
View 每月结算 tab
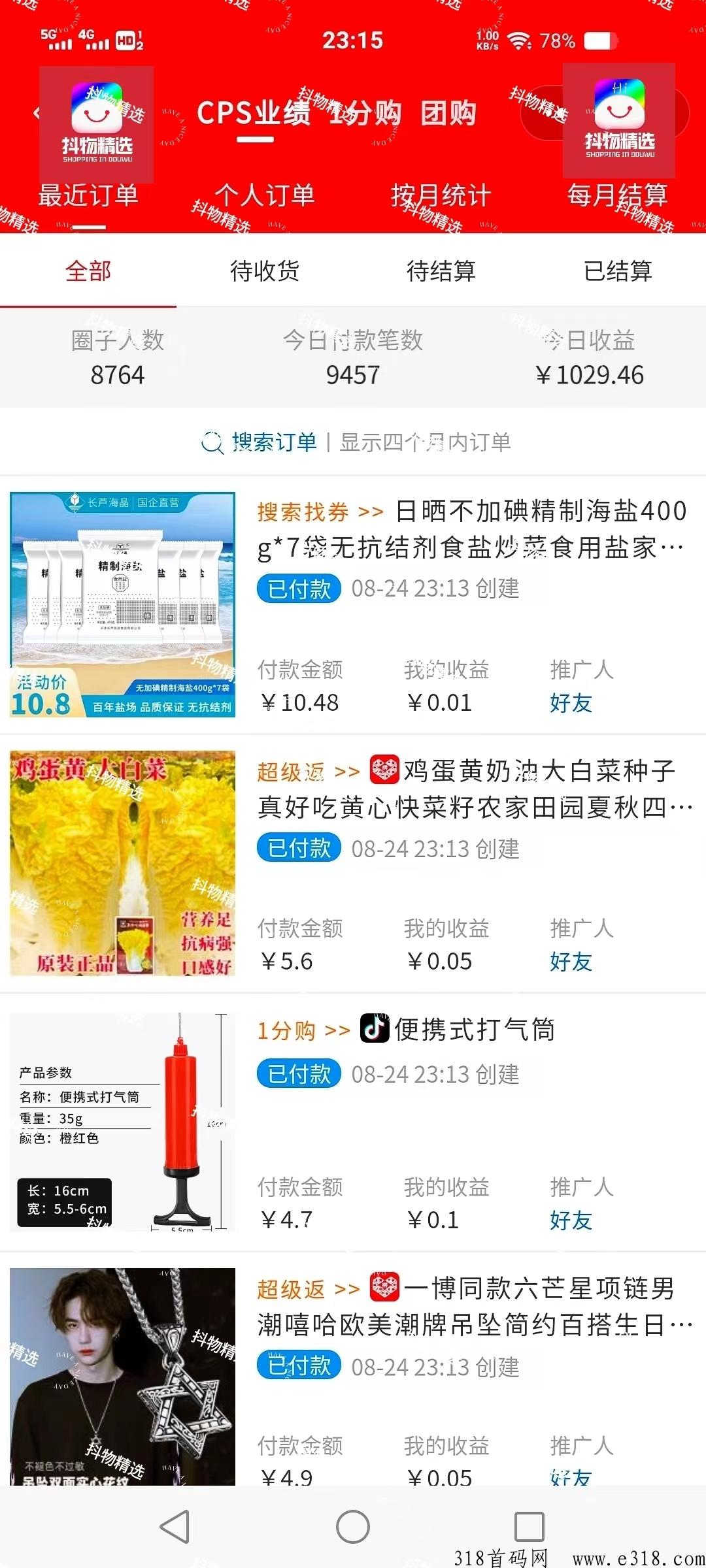(618, 195)
